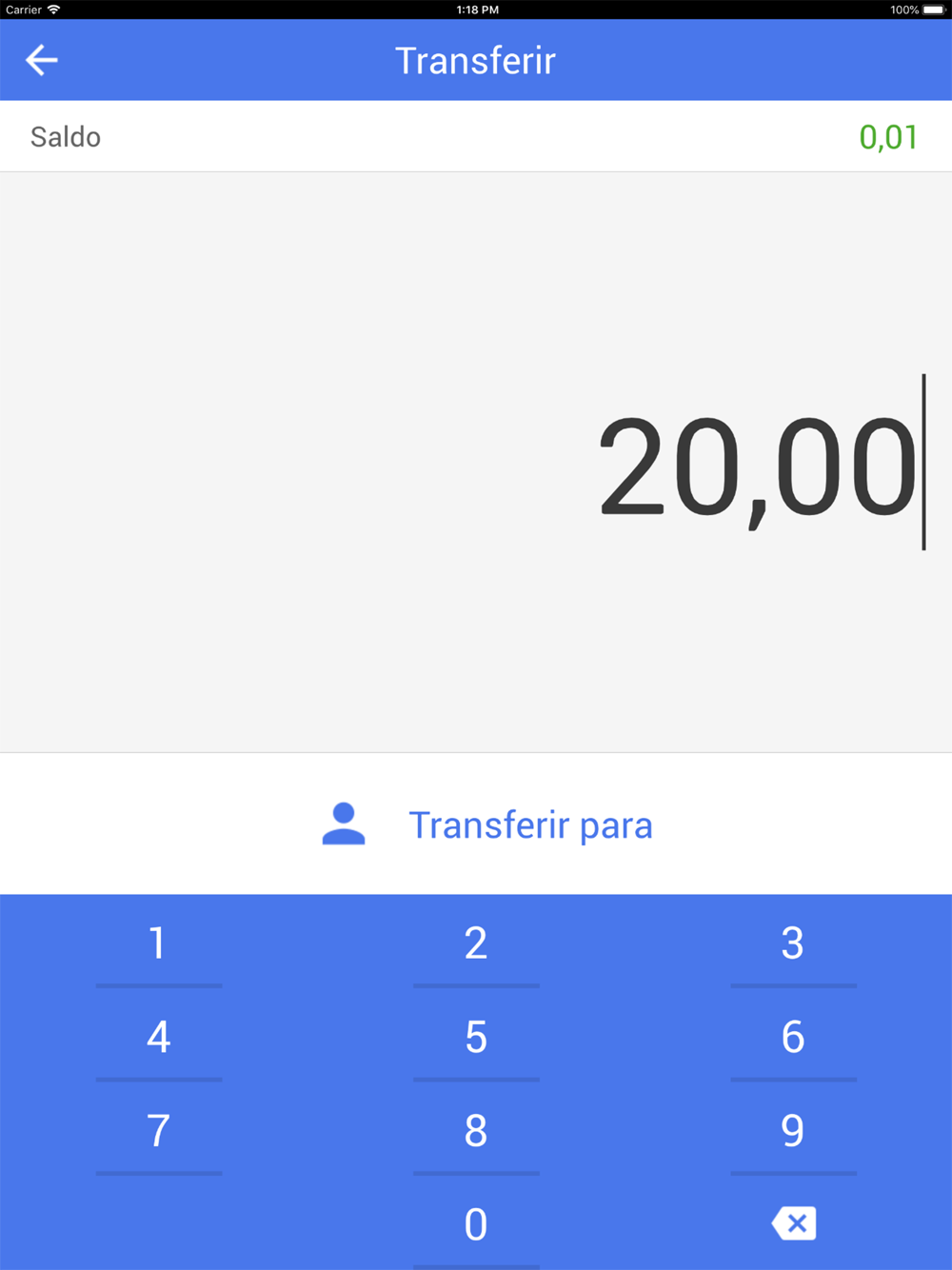Delete last digit with backspace key
The image size is (952, 1270).
pos(794,1223)
